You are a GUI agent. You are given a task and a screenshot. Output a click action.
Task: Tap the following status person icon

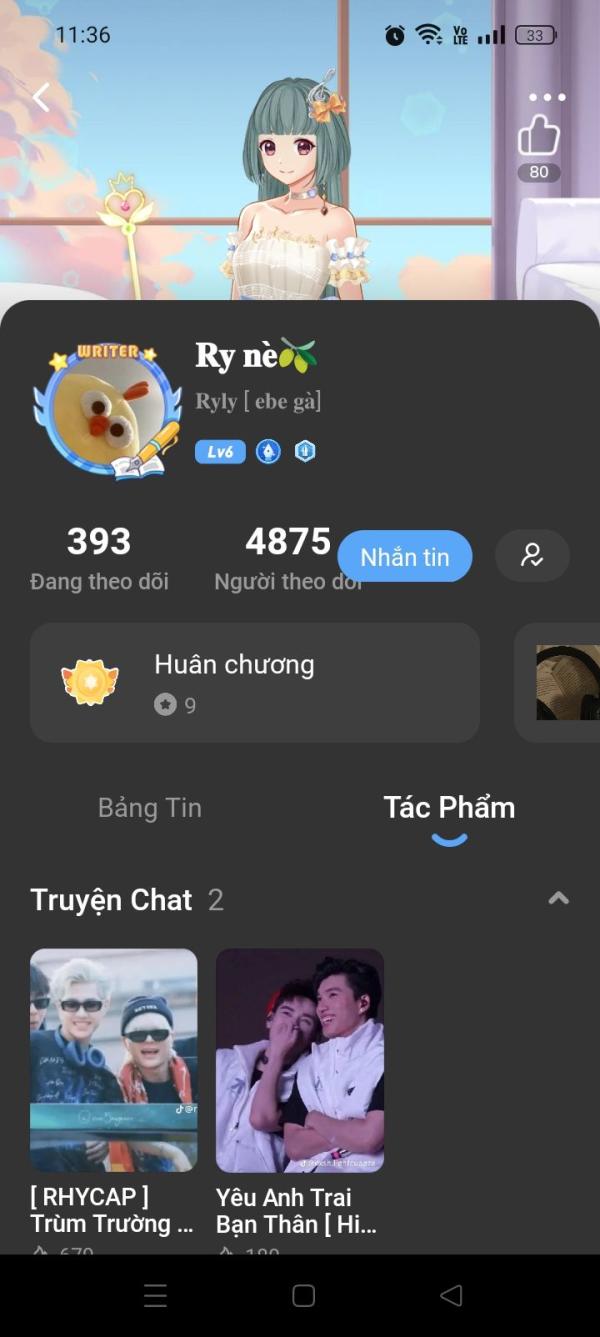[x=532, y=556]
